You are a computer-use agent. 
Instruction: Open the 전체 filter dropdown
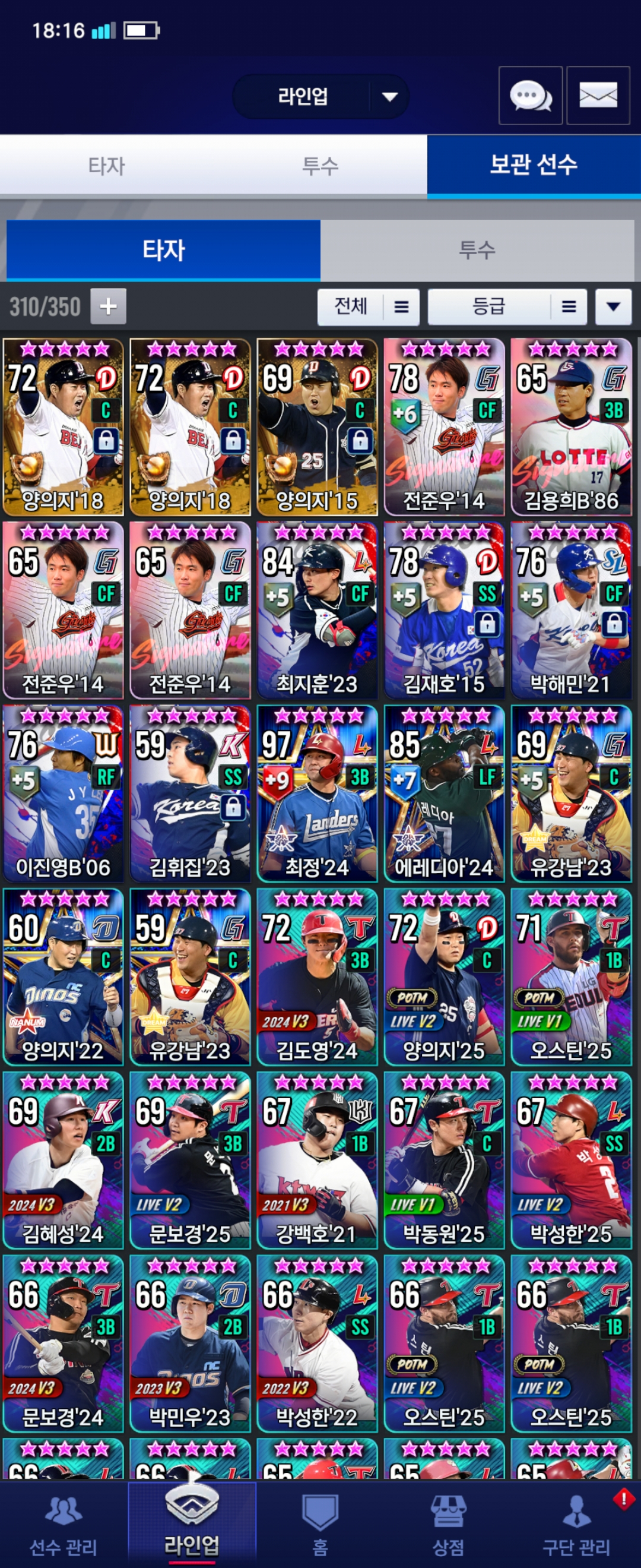pyautogui.click(x=368, y=305)
